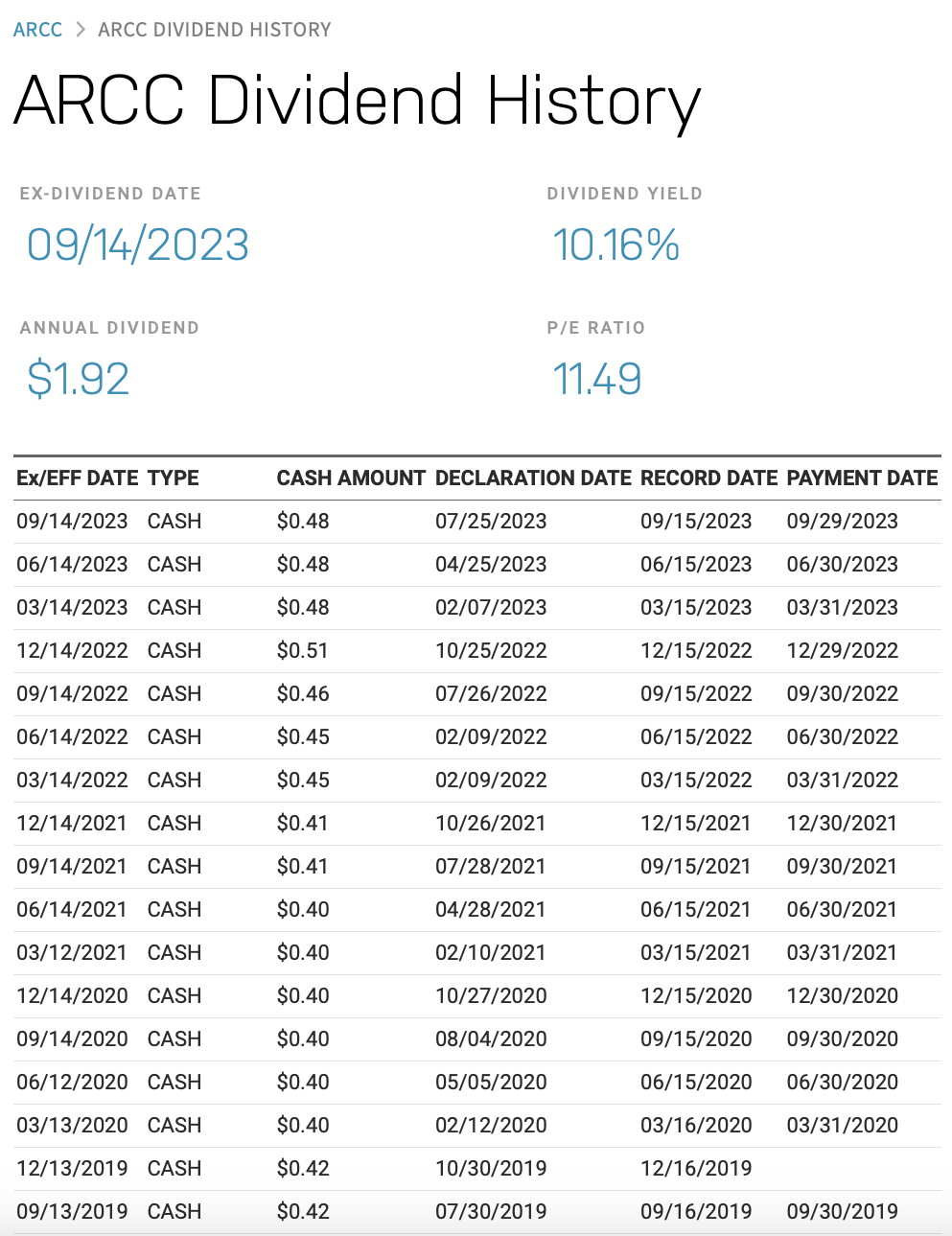Open the ARCC breadcrumb link
This screenshot has height=1236, width=952.
(37, 30)
